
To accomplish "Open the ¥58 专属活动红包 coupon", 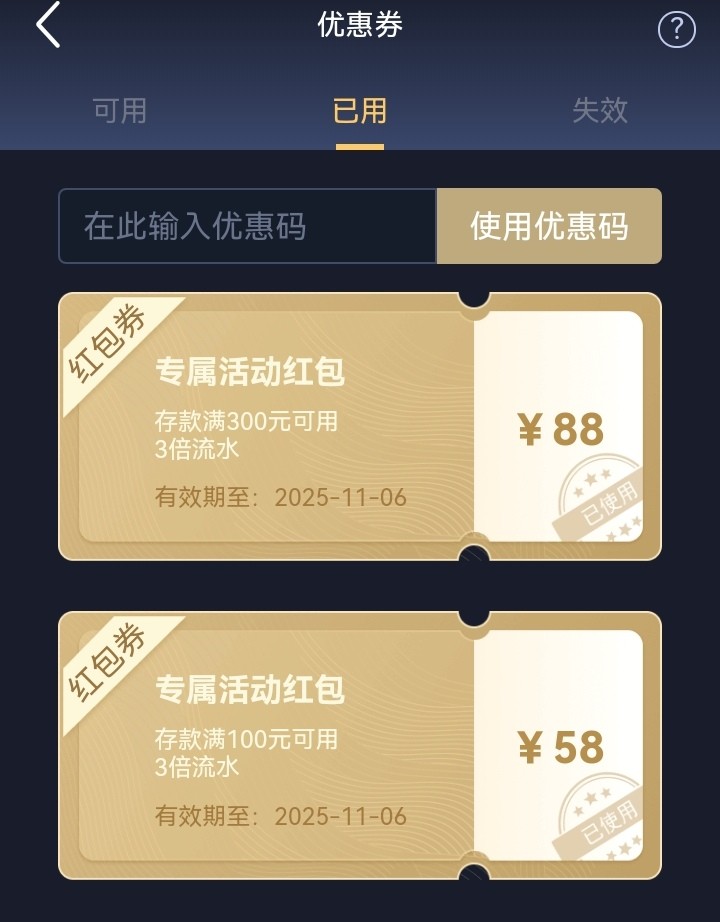I will point(360,745).
